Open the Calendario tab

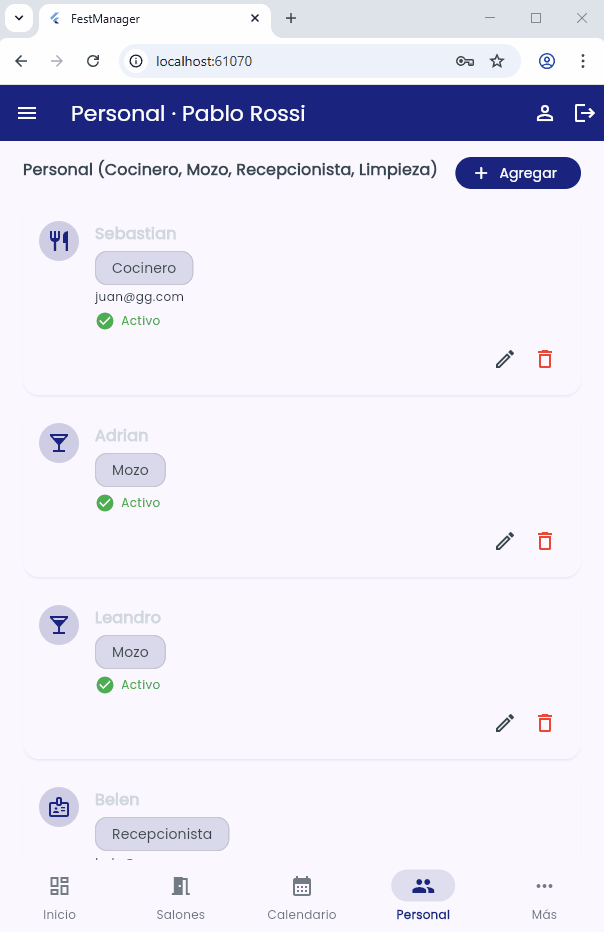coord(302,897)
